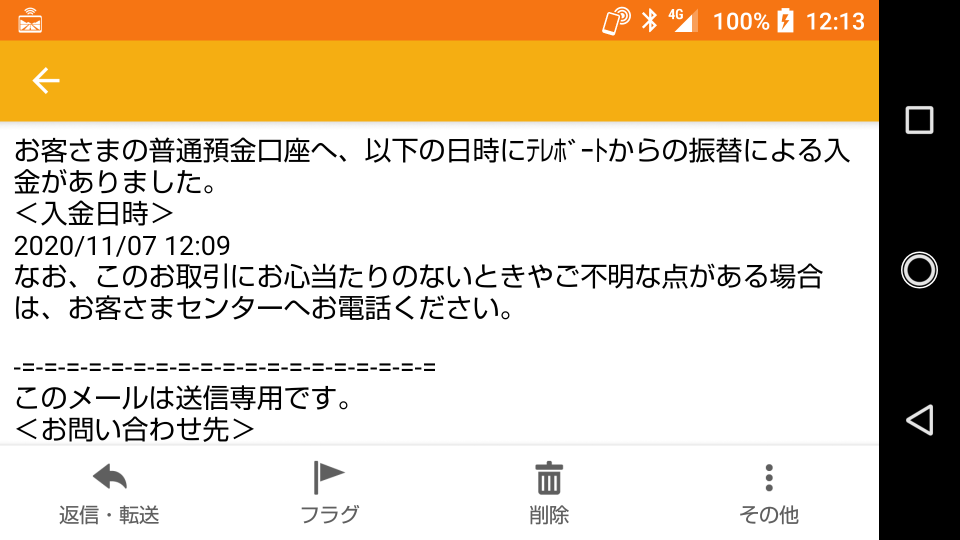Flag this email with フラグ
The image size is (960, 540).
[329, 493]
